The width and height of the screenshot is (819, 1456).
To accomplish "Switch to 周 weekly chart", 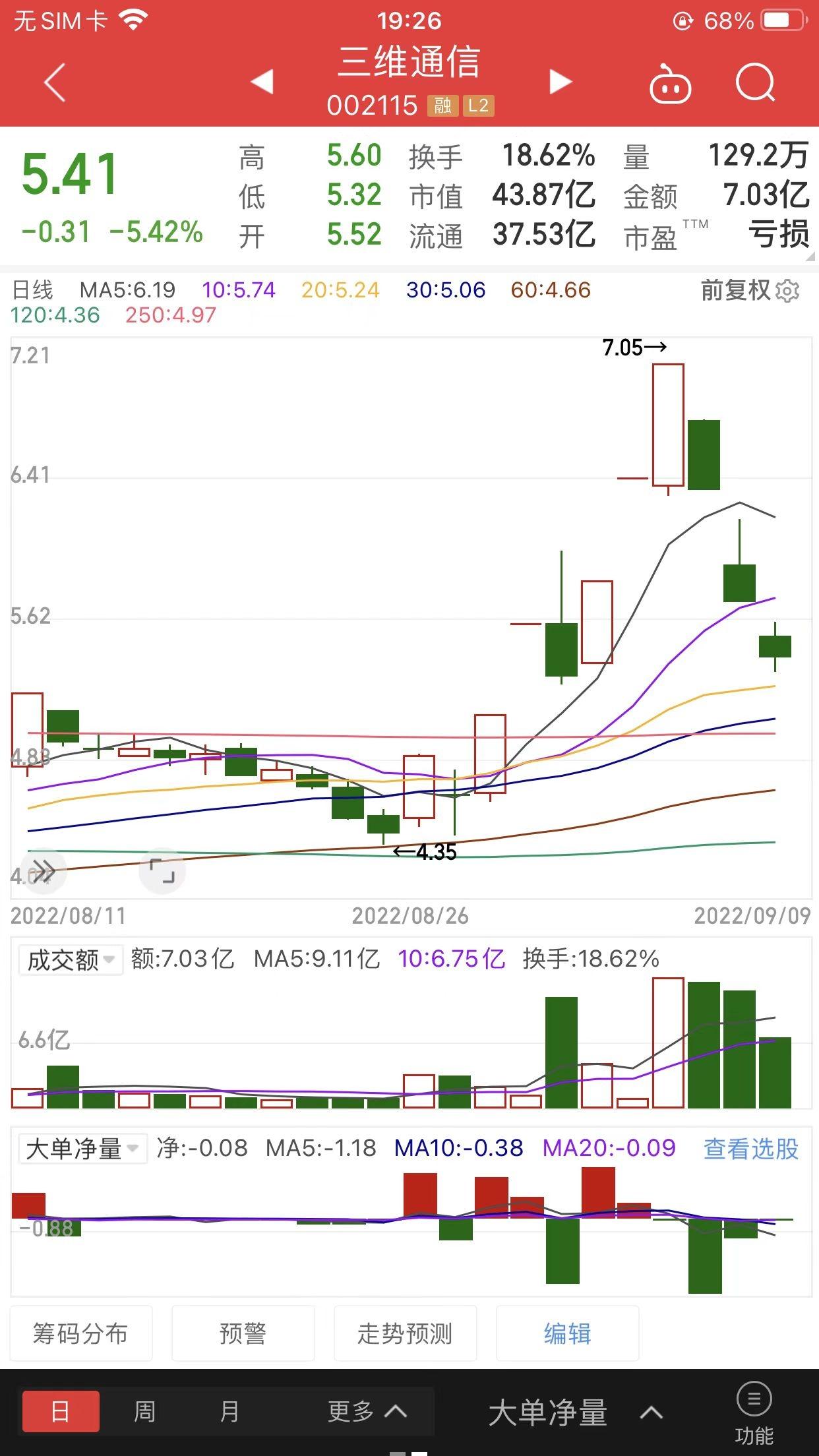I will pos(144,1411).
